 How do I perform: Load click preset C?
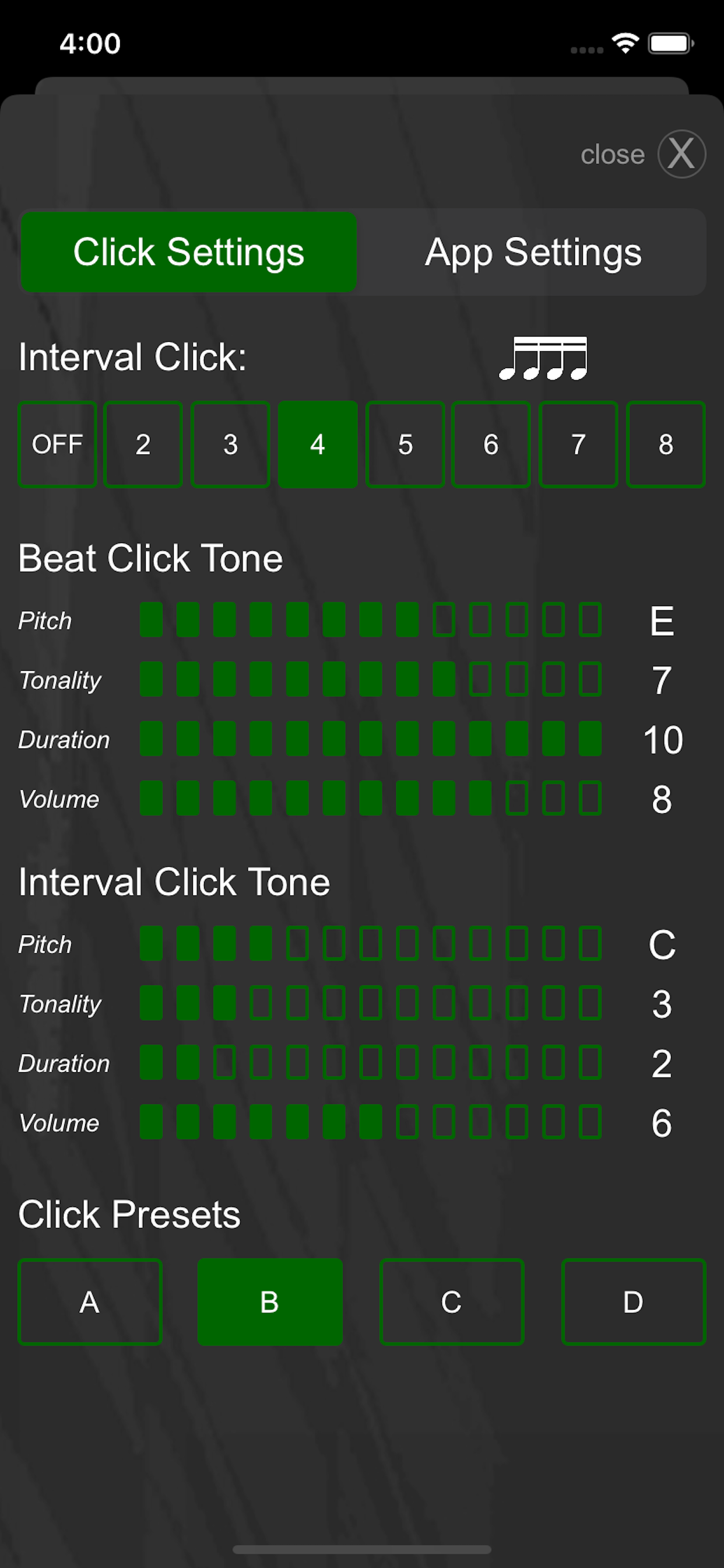point(451,1302)
